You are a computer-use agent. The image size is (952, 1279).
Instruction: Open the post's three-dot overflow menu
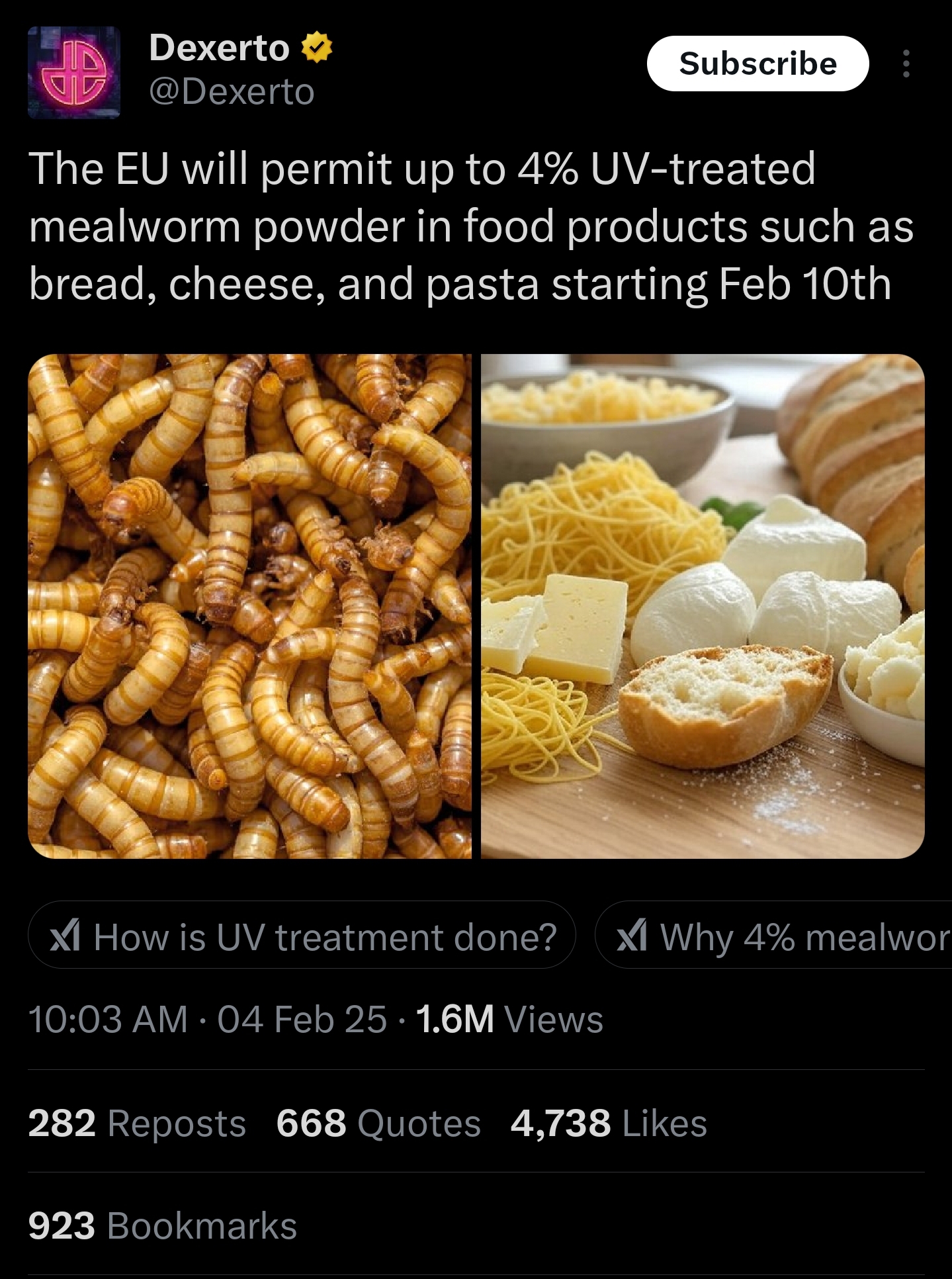pos(906,64)
